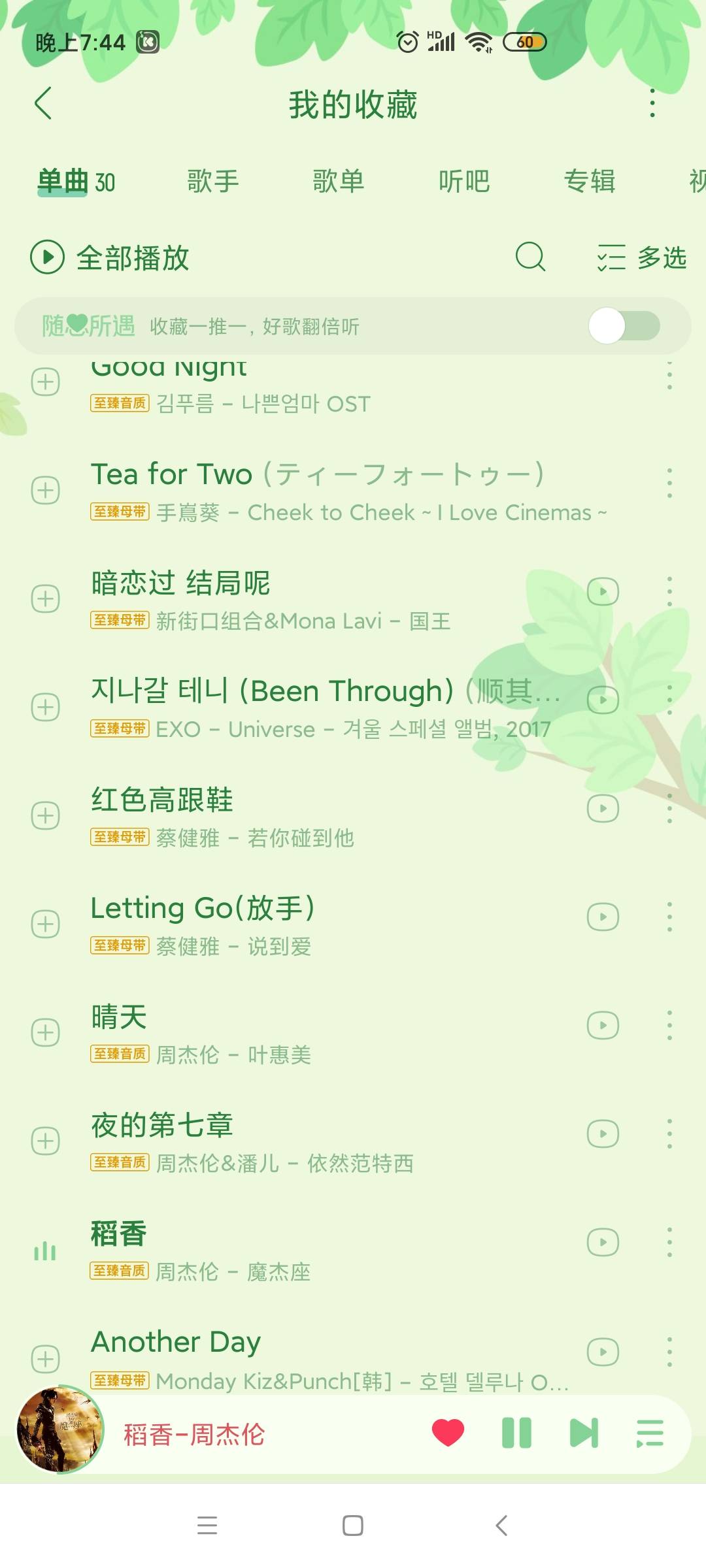Pause the currently playing song
The width and height of the screenshot is (706, 1568).
[x=516, y=1433]
